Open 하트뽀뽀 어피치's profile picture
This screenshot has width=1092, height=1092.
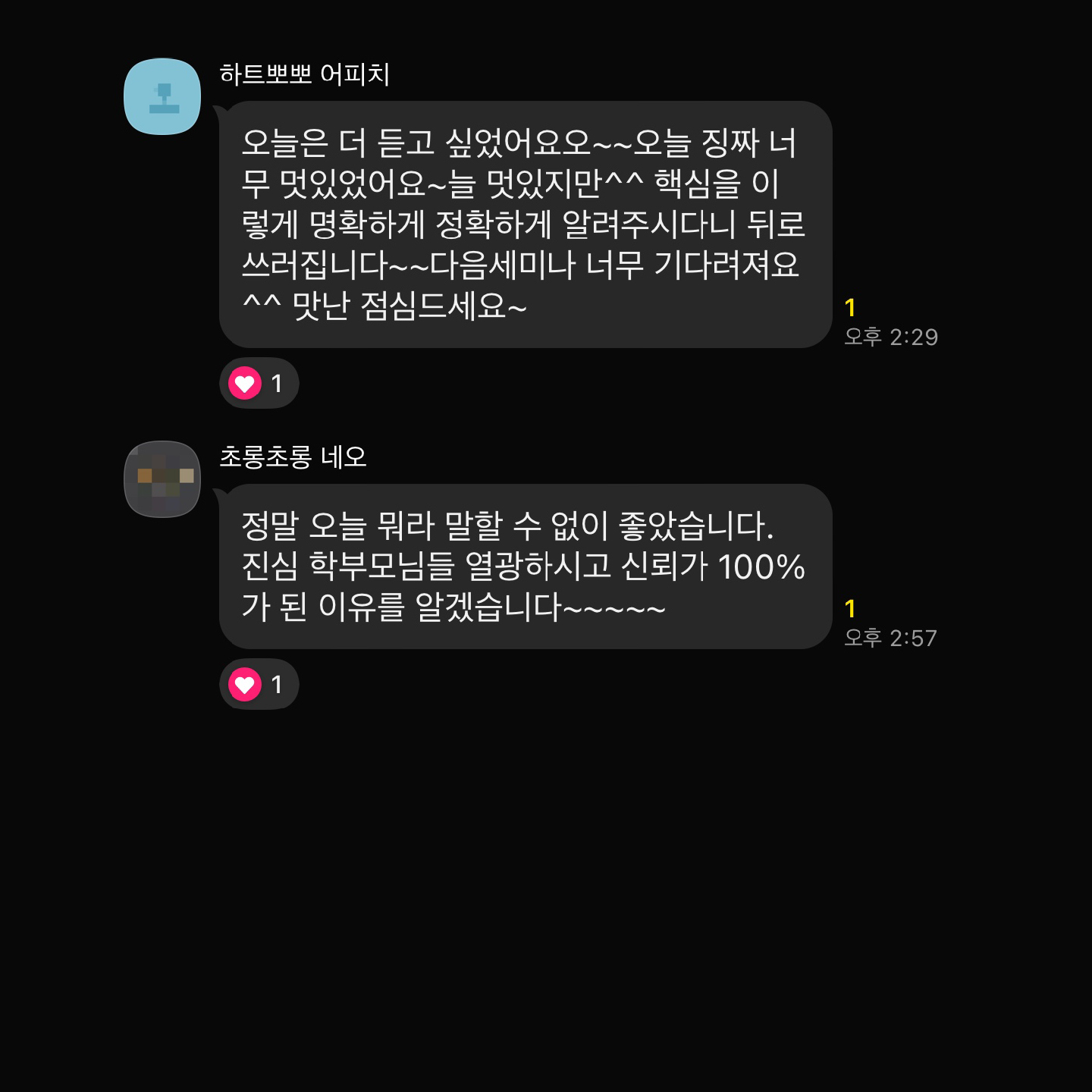coord(162,97)
